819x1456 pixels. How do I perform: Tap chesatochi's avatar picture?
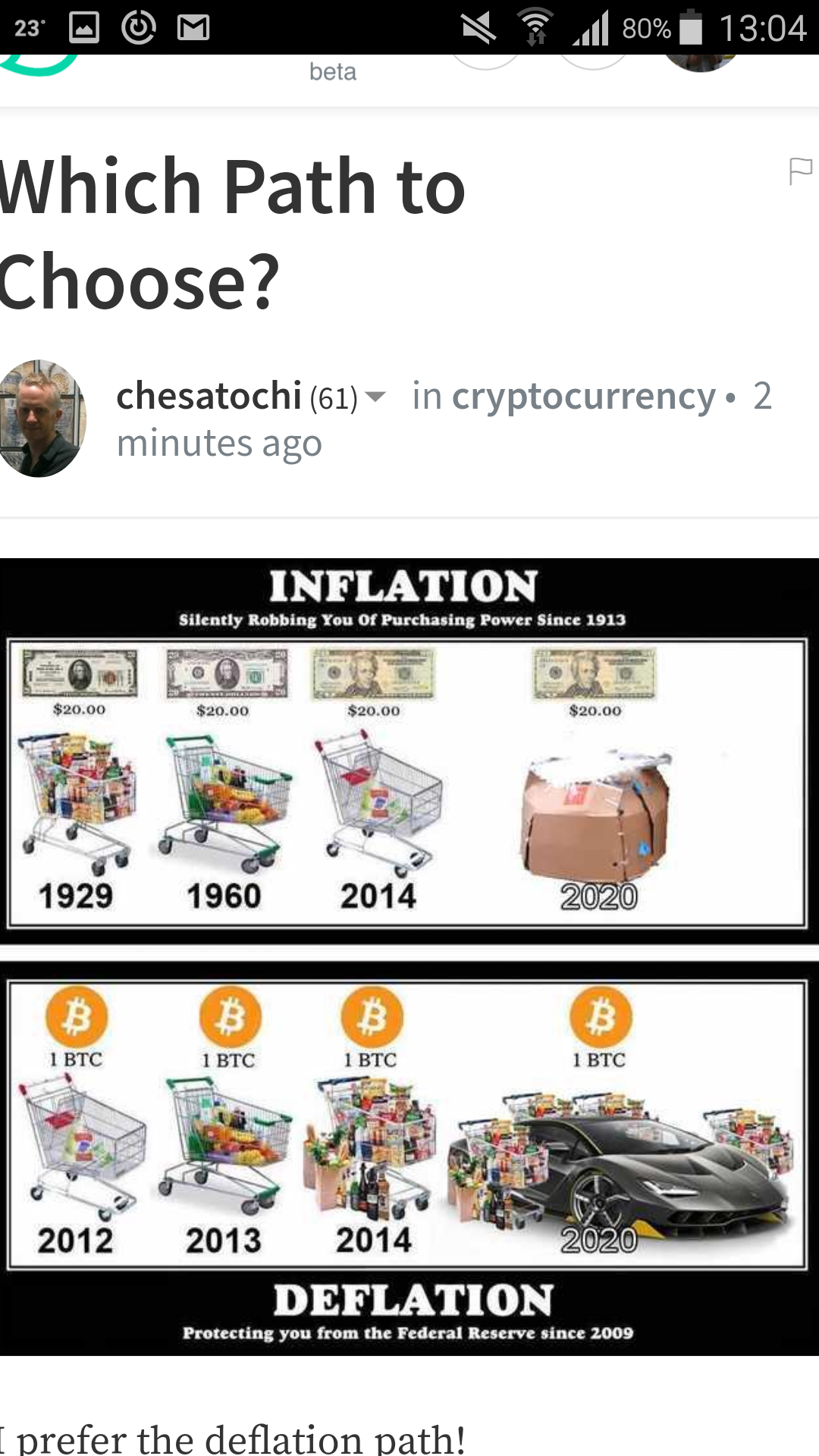click(40, 419)
